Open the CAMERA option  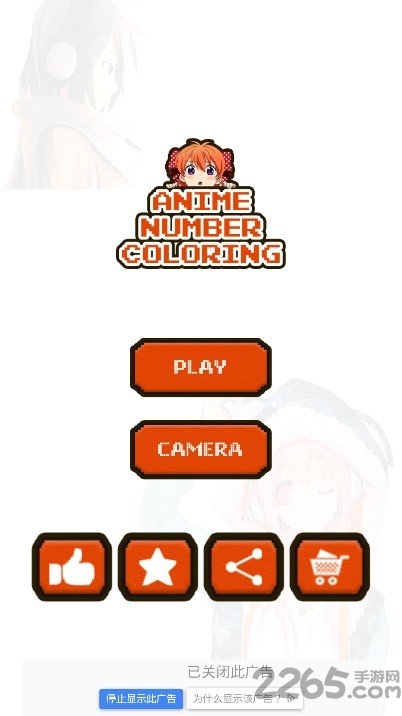pos(201,449)
